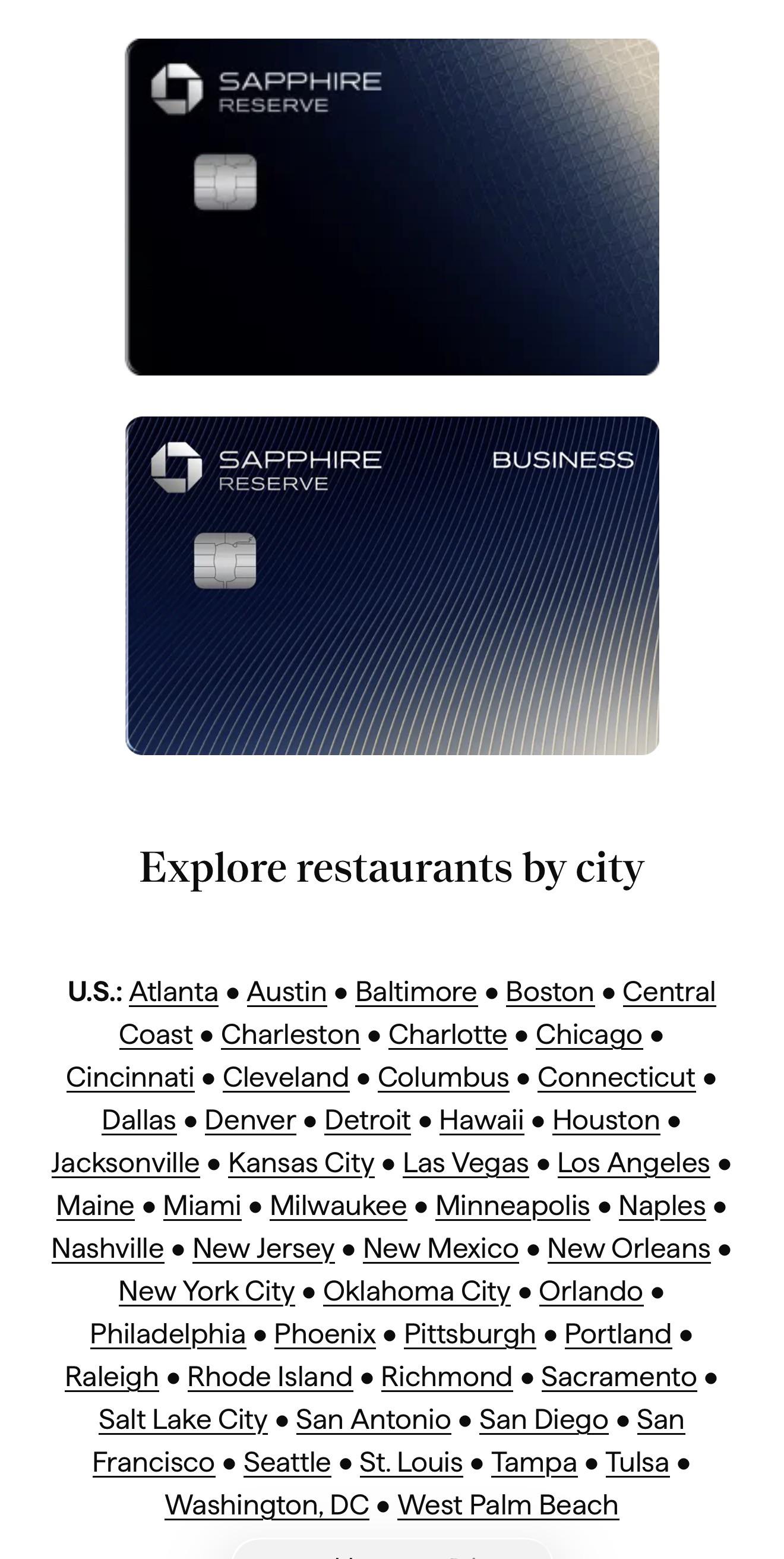Explore San Diego restaurants
This screenshot has height=1559, width=784.
tap(543, 1420)
